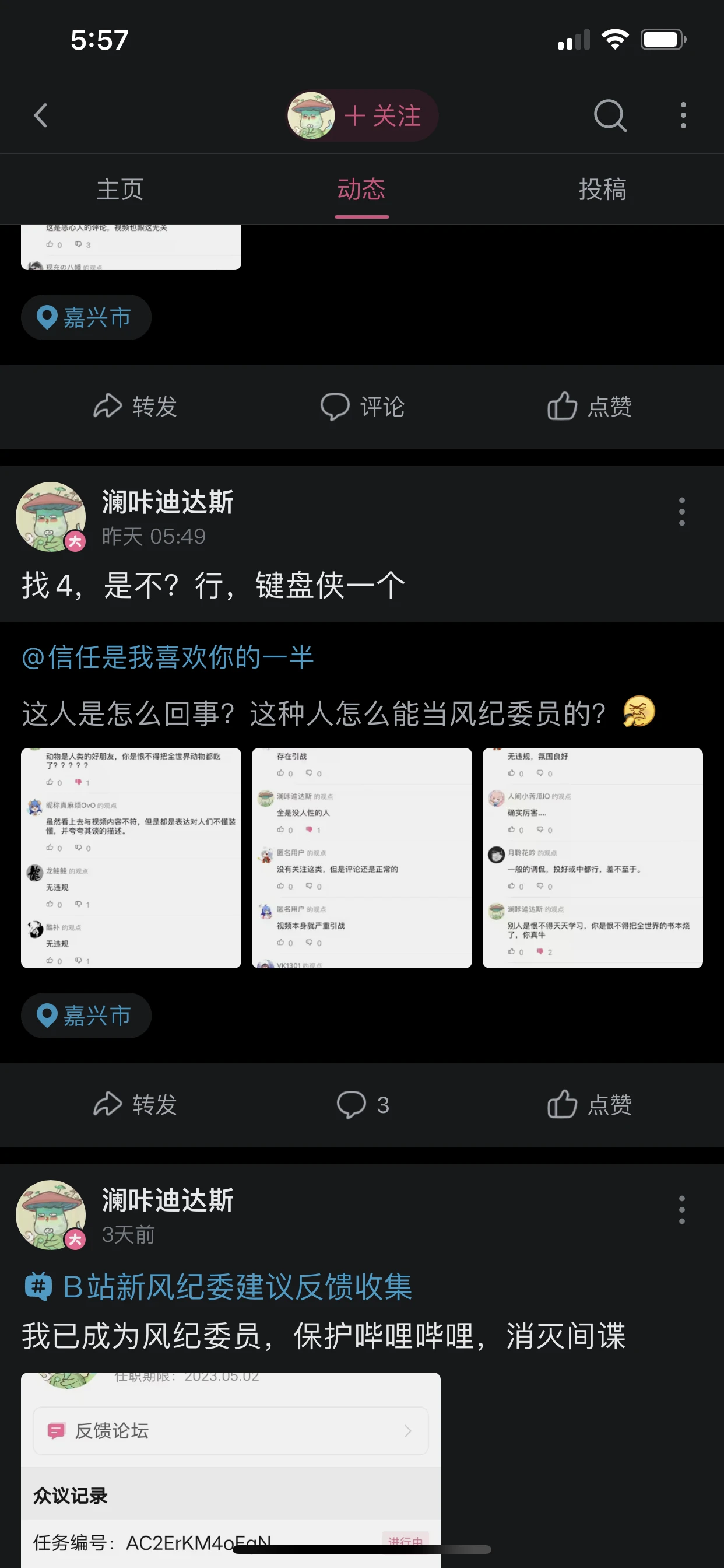Open the top-right overflow menu

[x=683, y=115]
